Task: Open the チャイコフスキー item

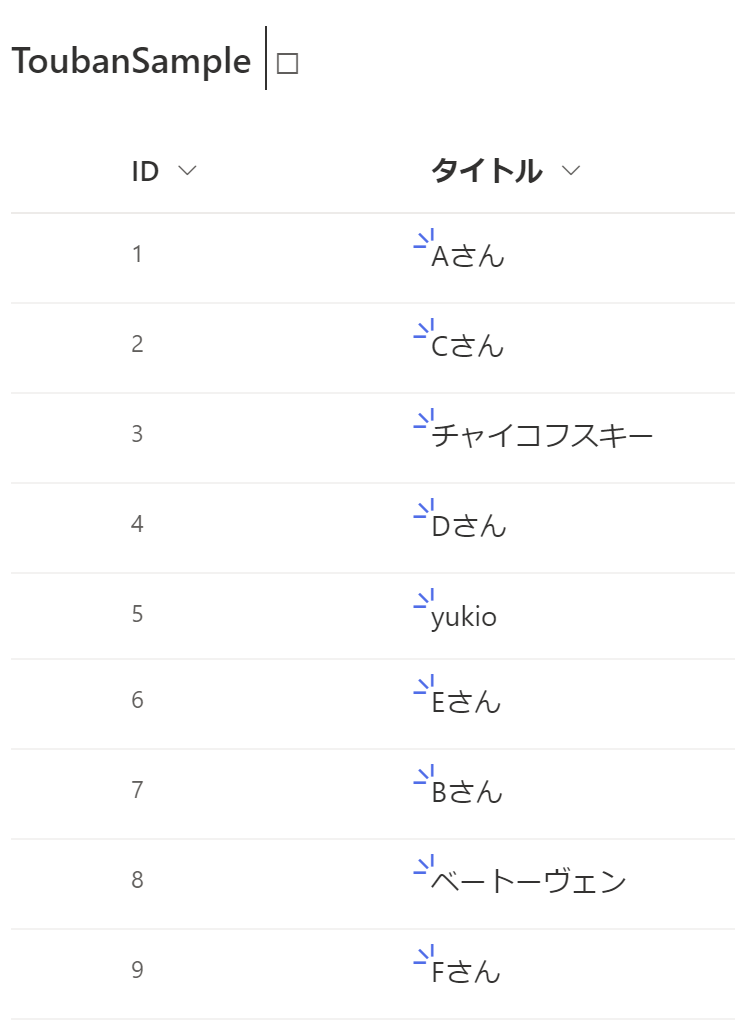Action: (541, 437)
